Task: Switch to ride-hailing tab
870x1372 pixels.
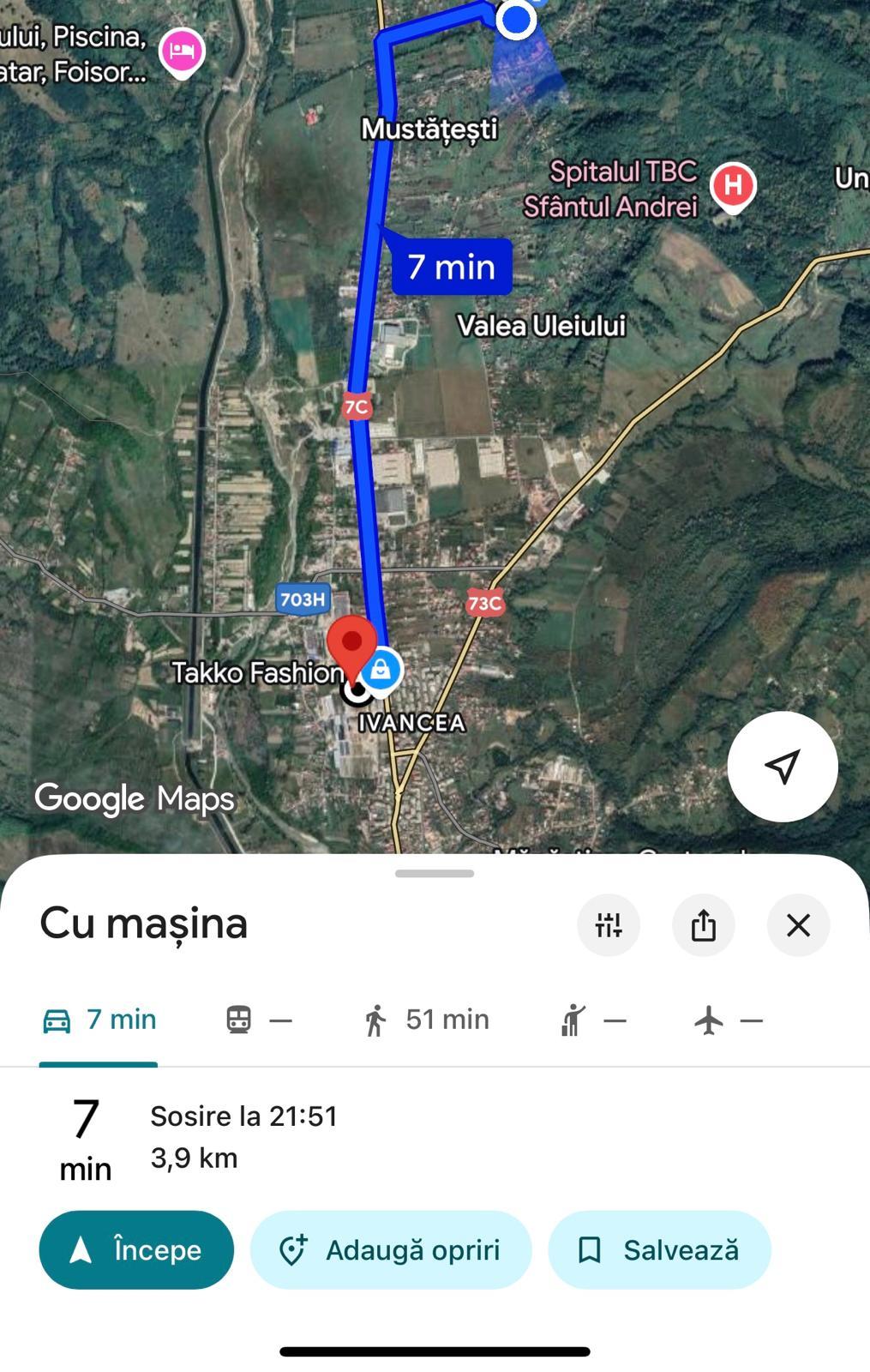Action: point(592,1020)
